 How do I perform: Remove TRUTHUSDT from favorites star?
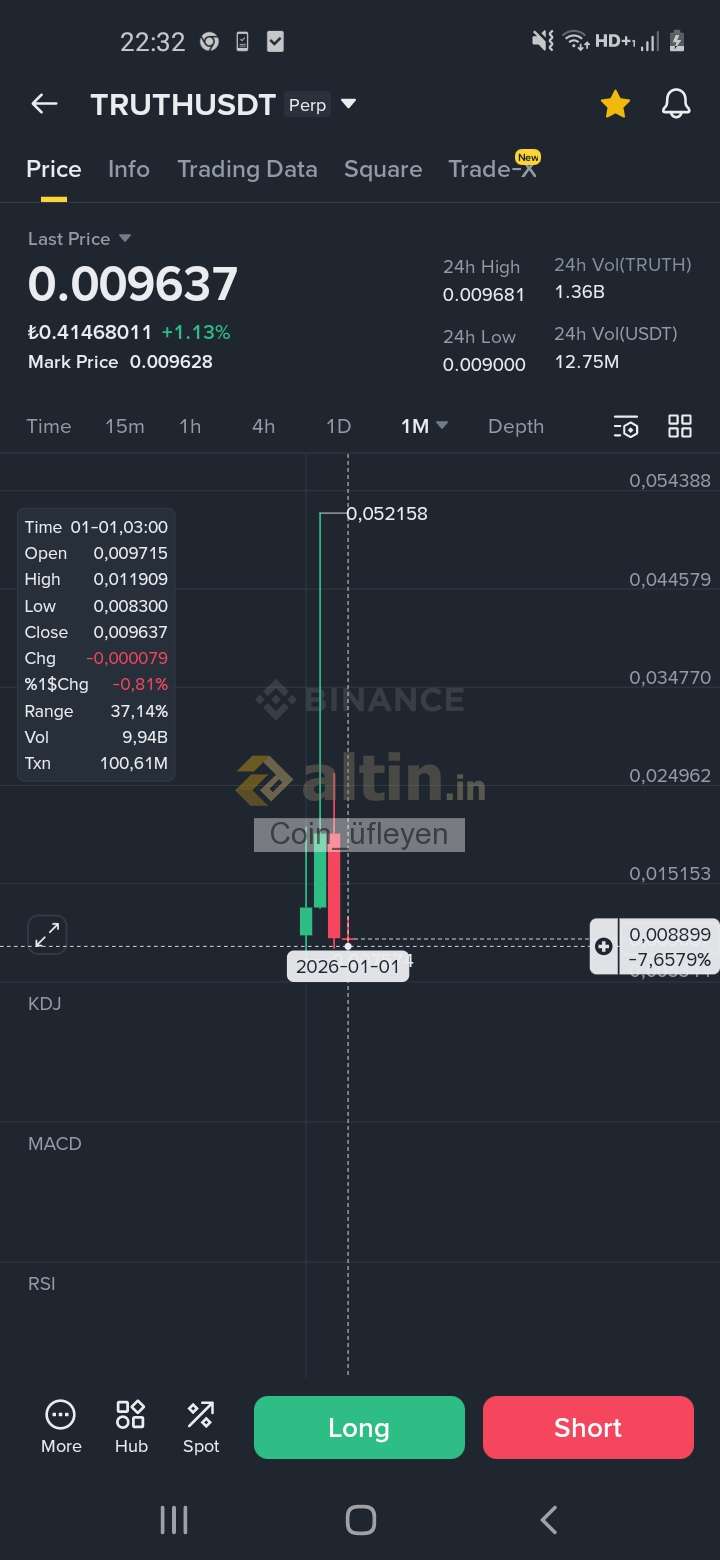[615, 104]
